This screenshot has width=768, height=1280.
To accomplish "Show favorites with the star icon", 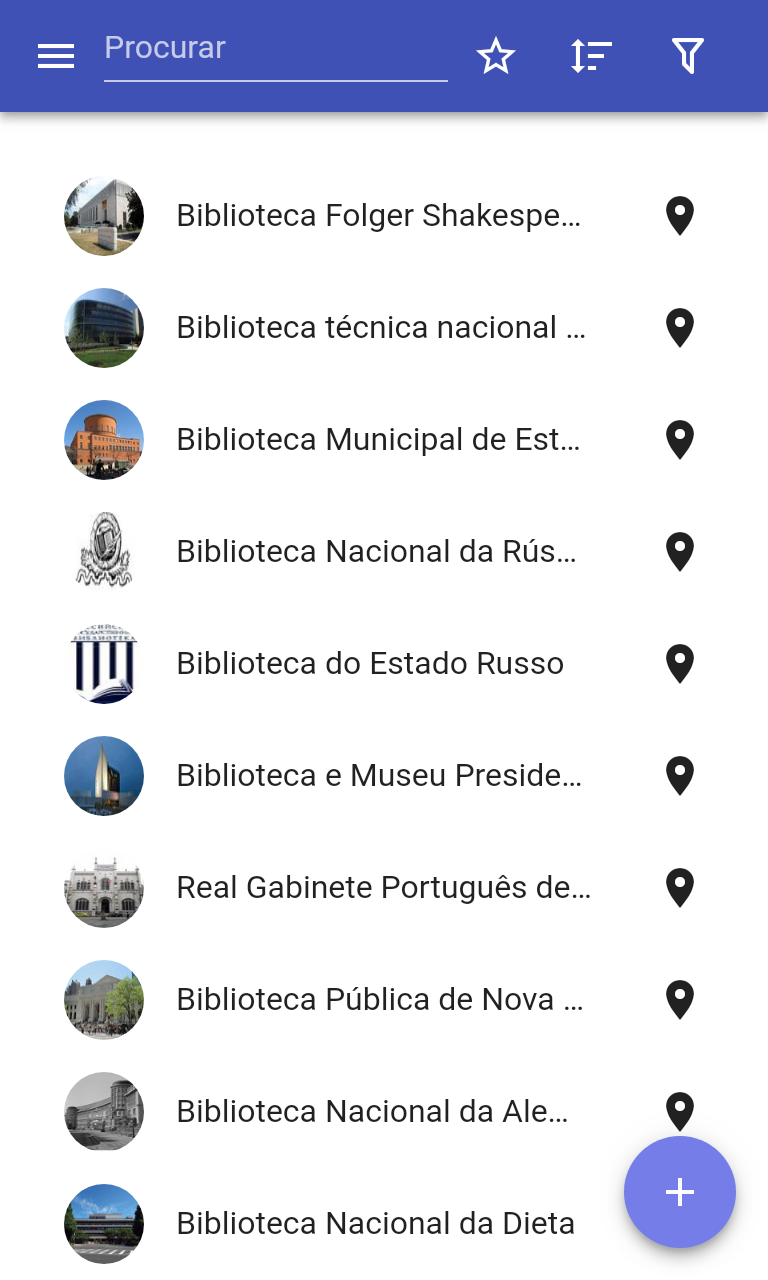I will point(495,57).
